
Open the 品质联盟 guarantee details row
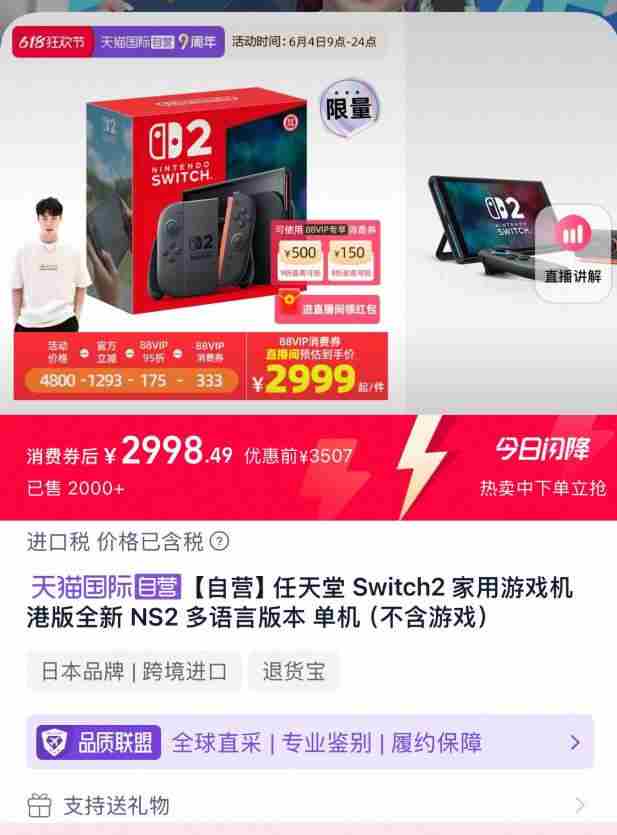(x=309, y=742)
